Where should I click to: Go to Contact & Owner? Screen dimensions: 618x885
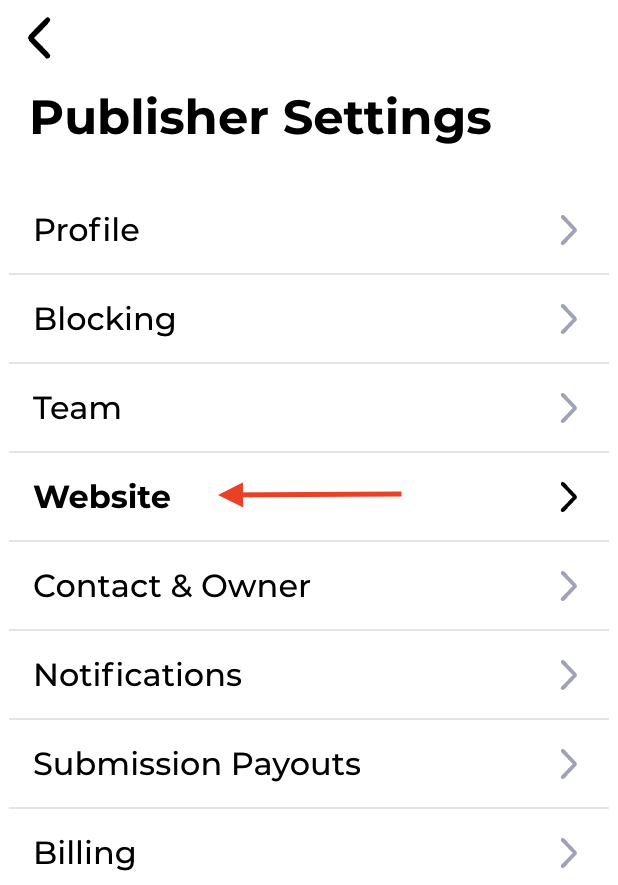[172, 586]
